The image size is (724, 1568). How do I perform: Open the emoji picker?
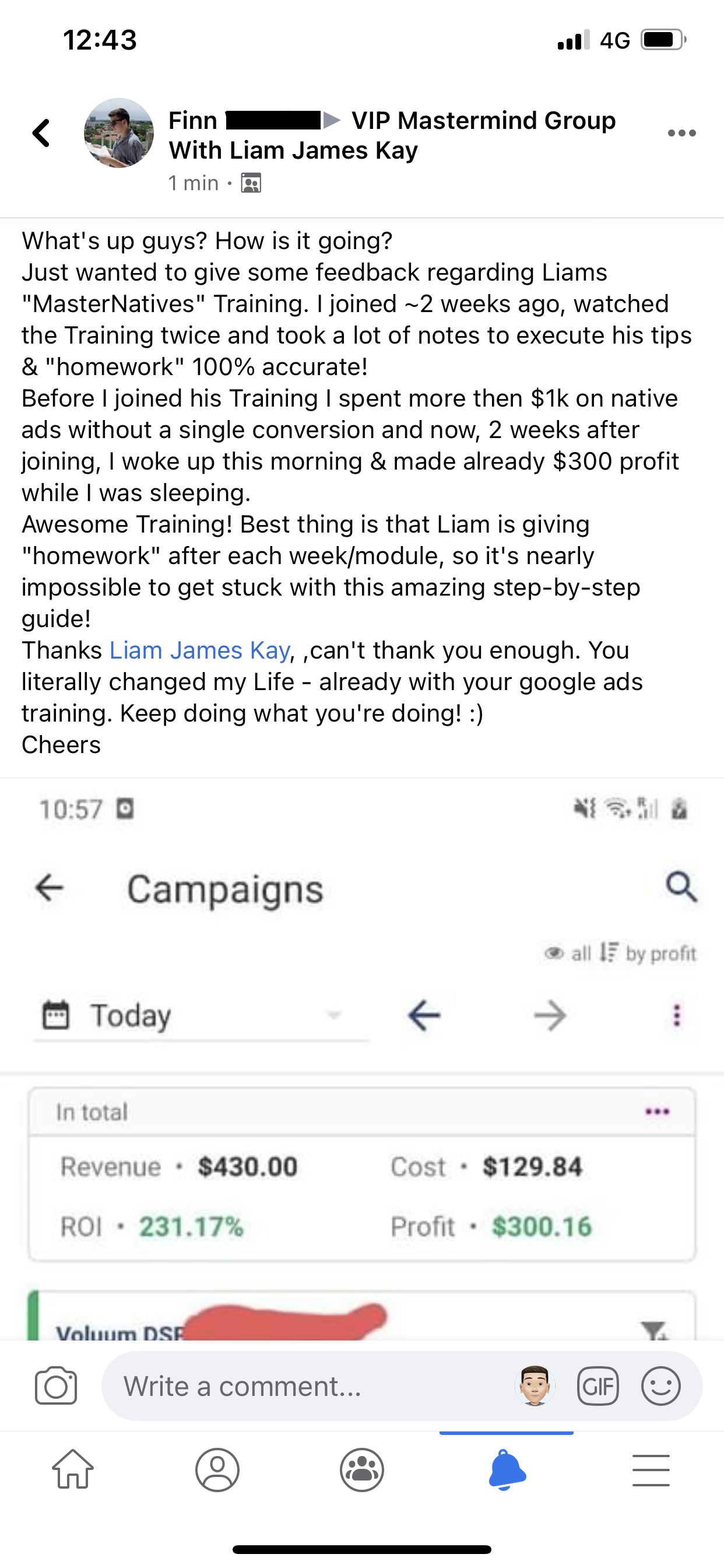(660, 1386)
